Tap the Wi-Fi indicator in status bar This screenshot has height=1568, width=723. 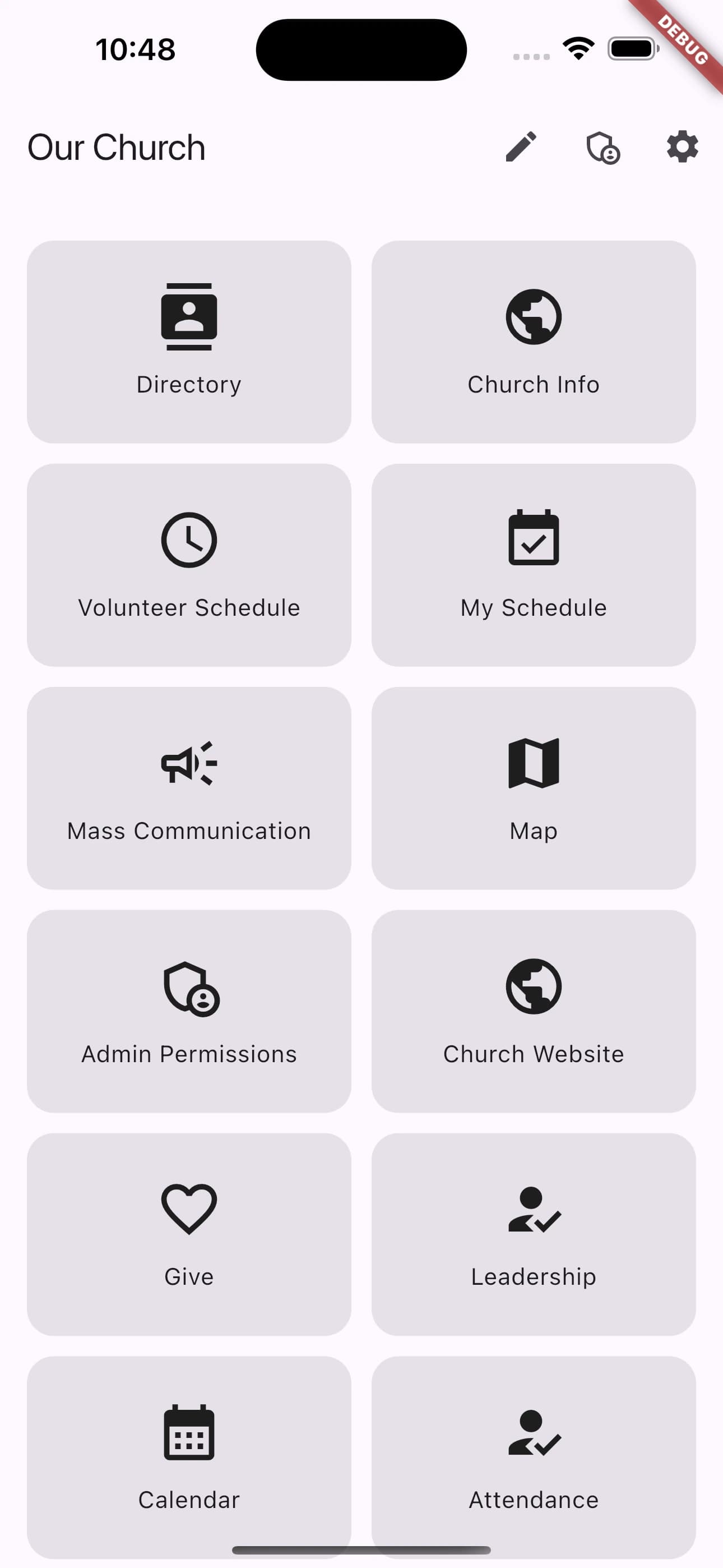pyautogui.click(x=577, y=48)
